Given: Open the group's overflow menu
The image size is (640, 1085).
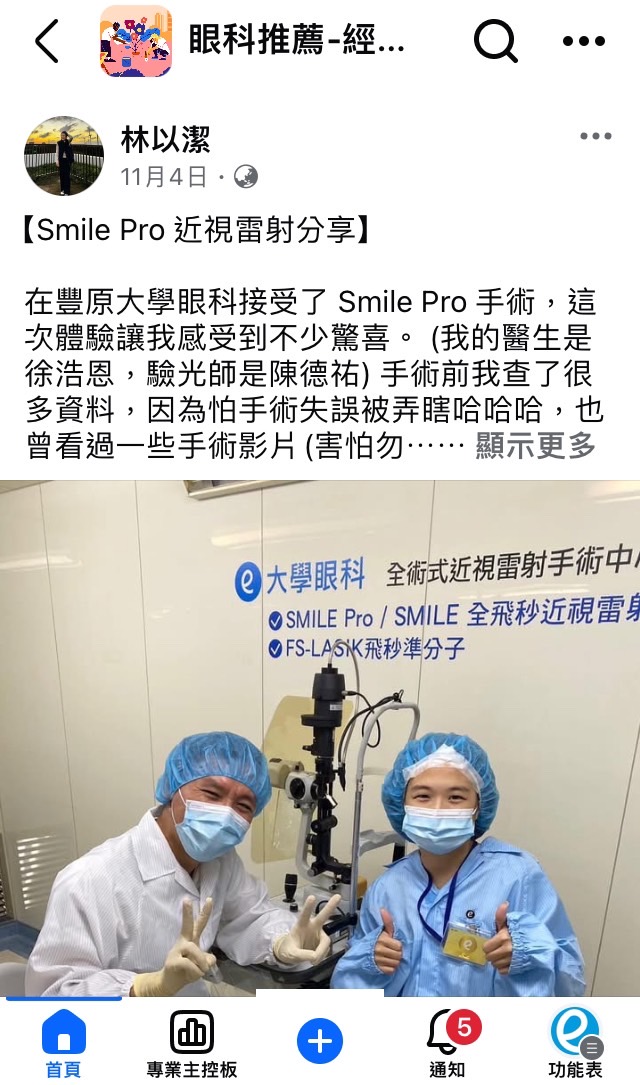Looking at the screenshot, I should point(584,42).
